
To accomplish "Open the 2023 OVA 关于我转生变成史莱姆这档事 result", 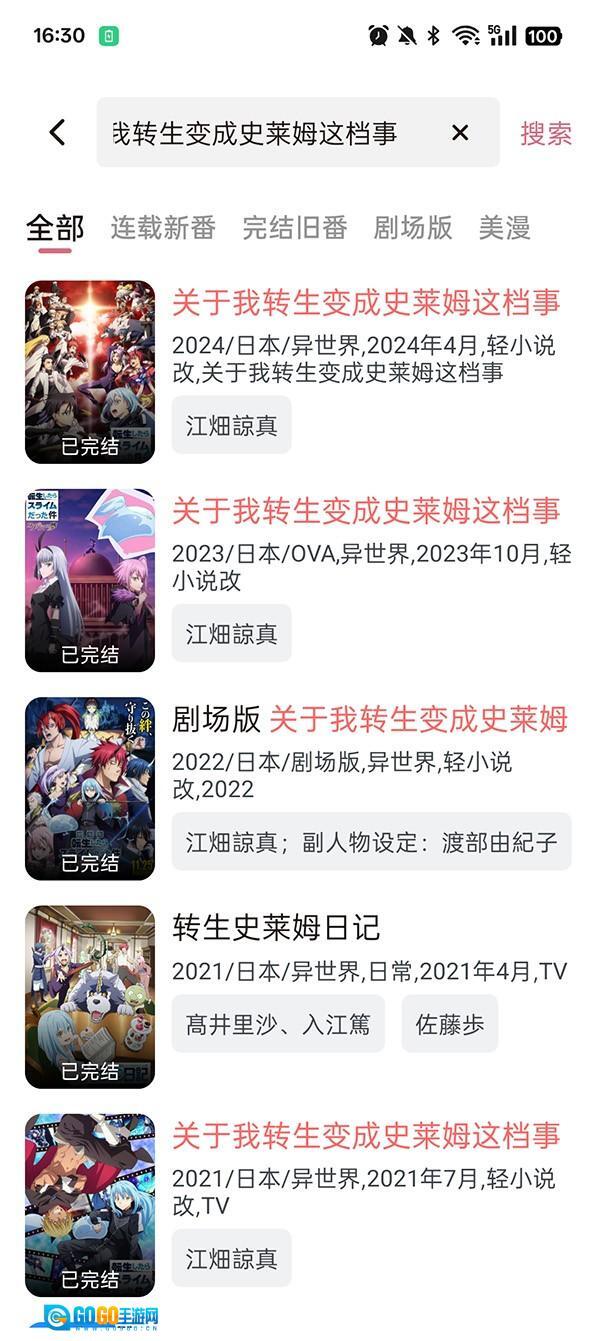I will click(365, 510).
